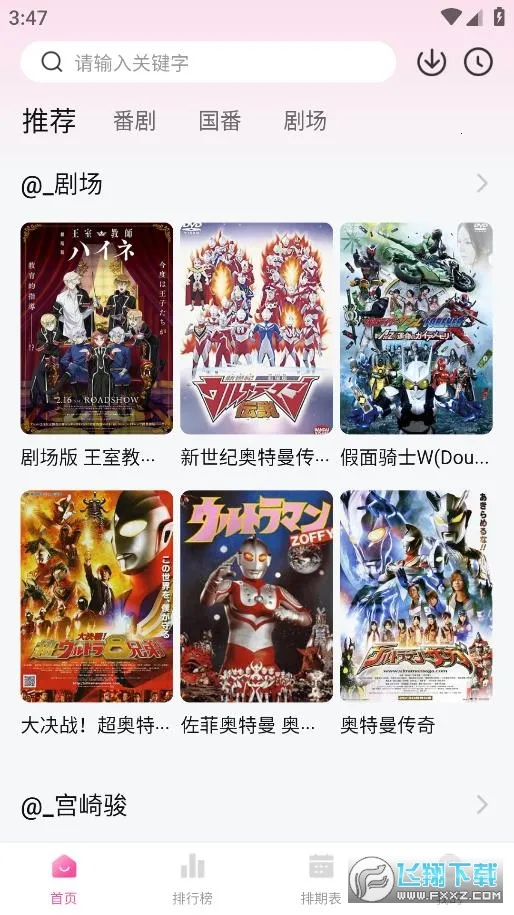Screen dimensions: 514x915
Task: Open 大决战！超奥特 8 兄弟 poster
Action: 97,596
